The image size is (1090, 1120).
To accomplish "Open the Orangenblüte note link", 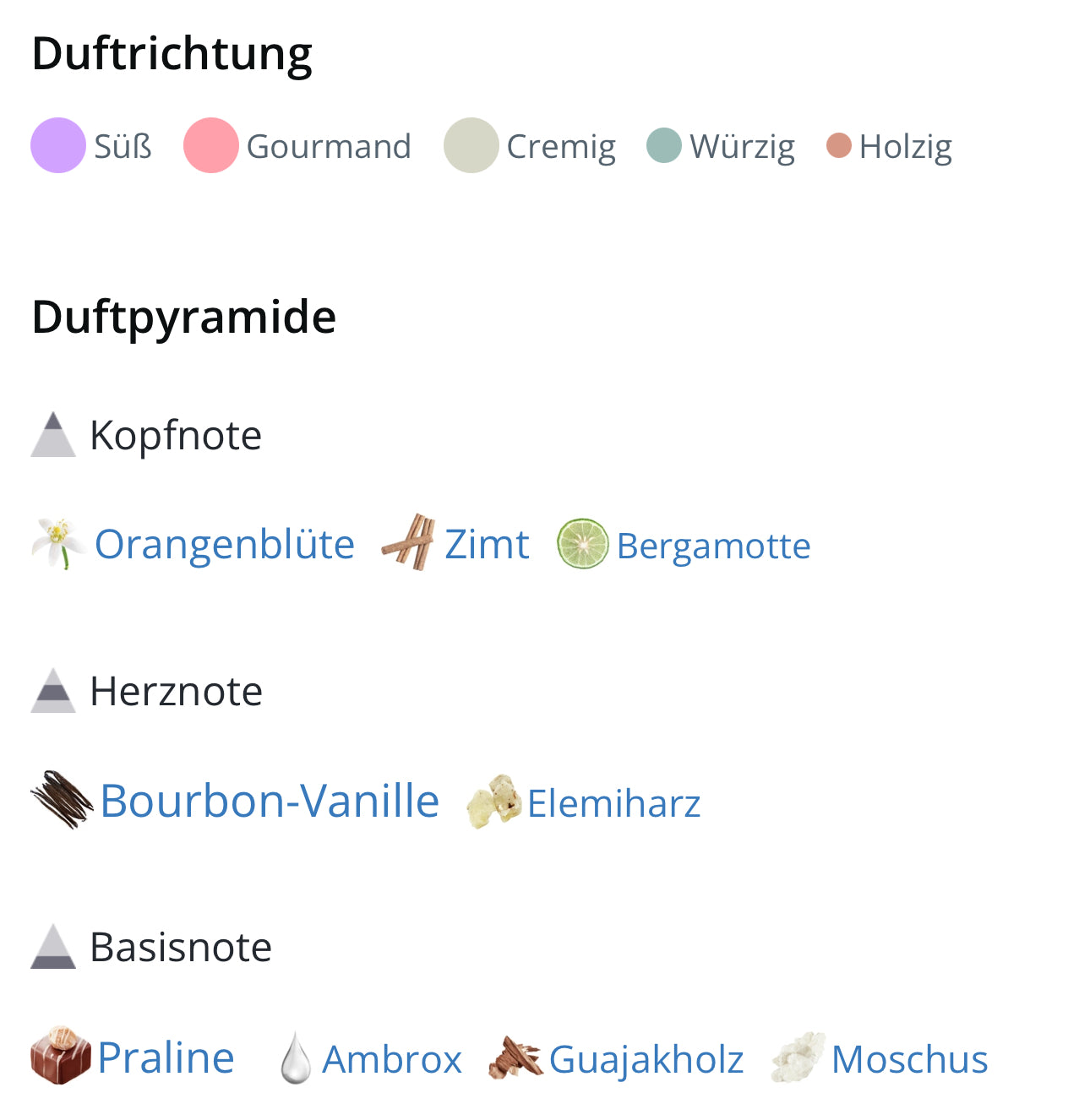I will (x=224, y=545).
